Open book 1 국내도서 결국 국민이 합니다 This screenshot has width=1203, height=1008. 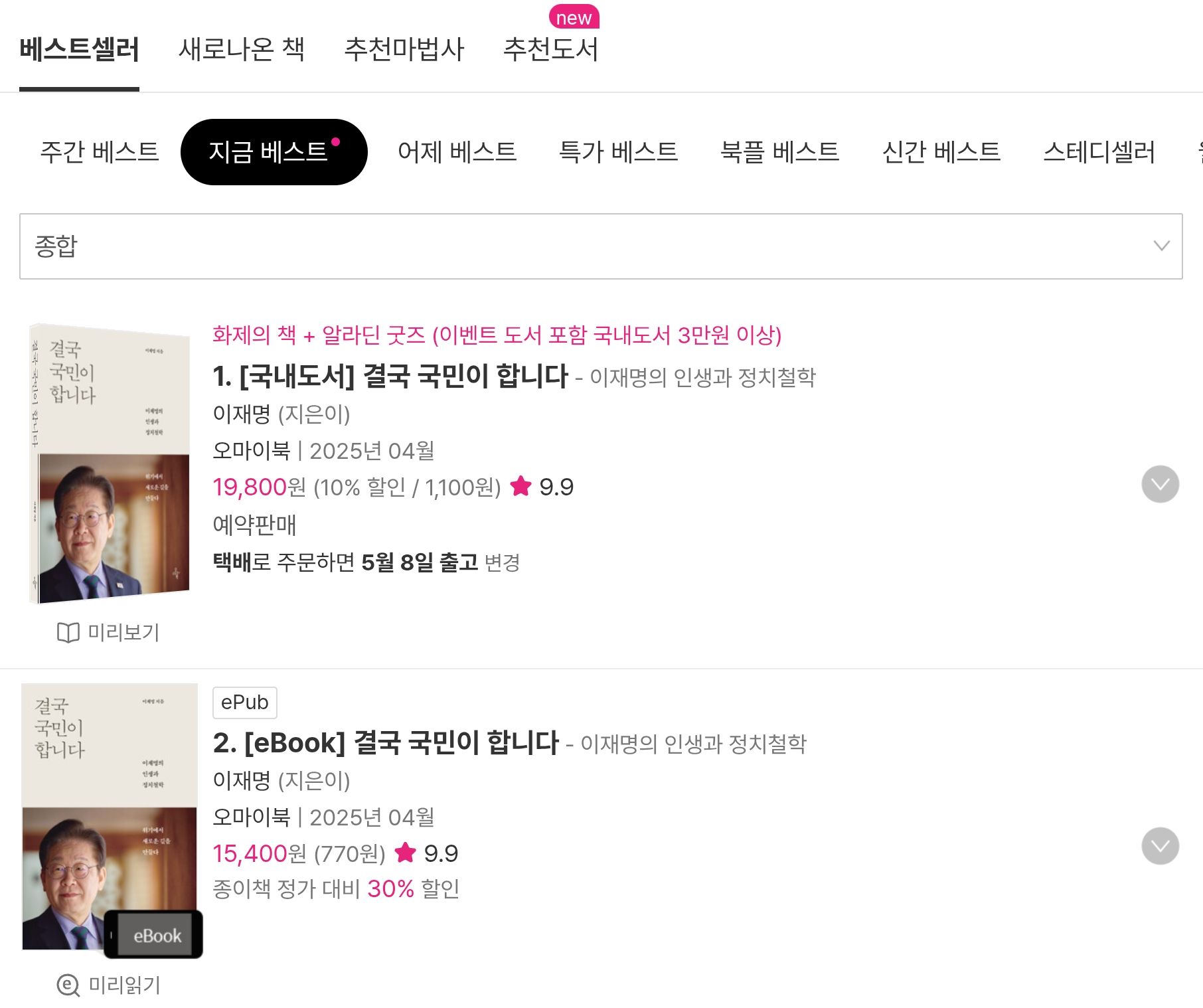(x=390, y=377)
